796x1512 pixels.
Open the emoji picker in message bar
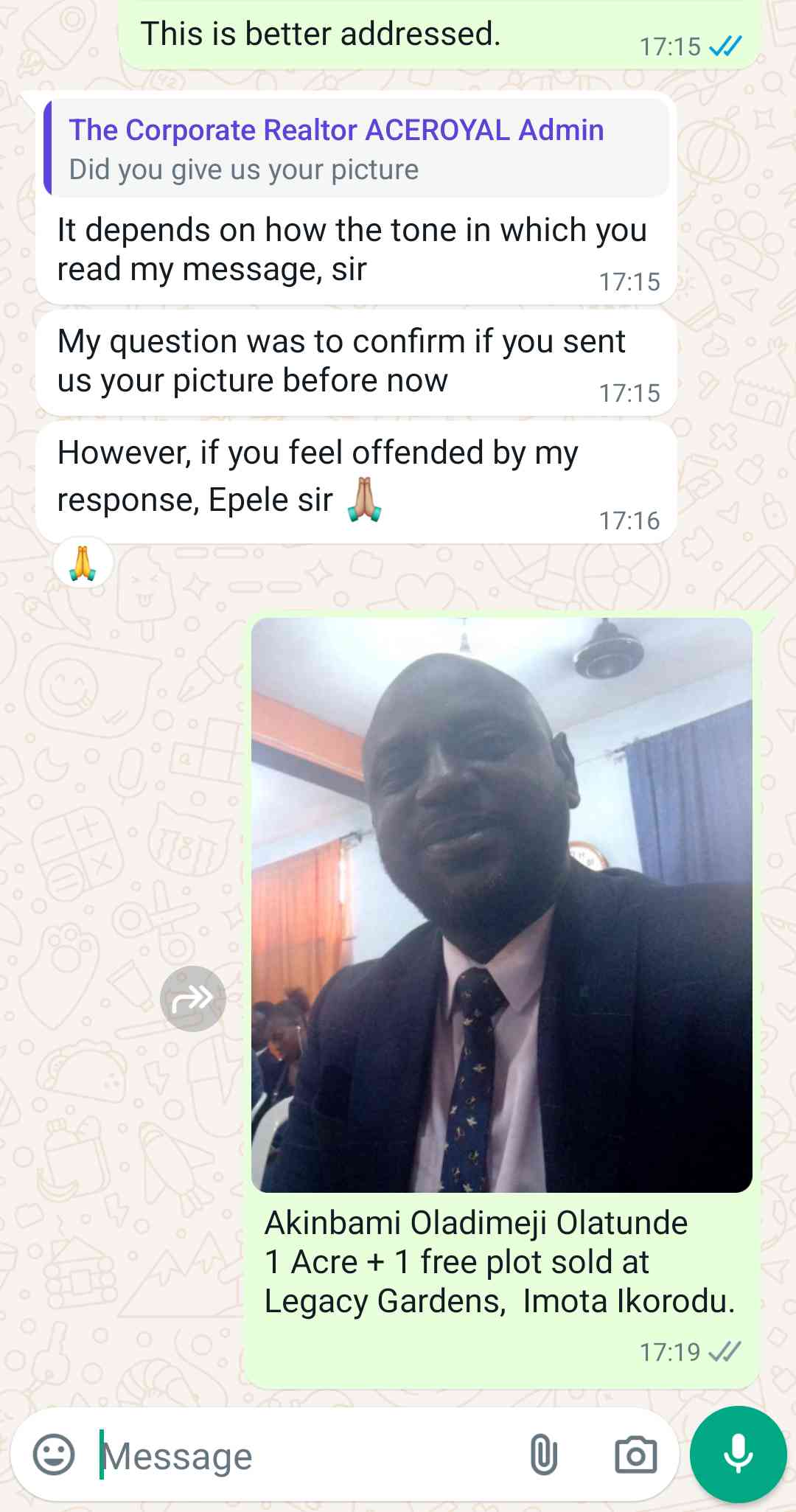pos(54,1455)
